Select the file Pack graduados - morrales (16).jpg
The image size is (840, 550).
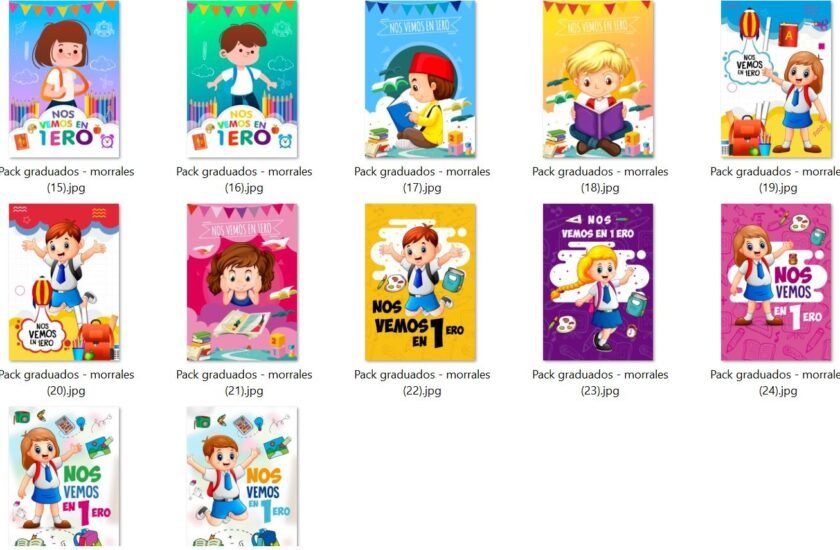(243, 80)
